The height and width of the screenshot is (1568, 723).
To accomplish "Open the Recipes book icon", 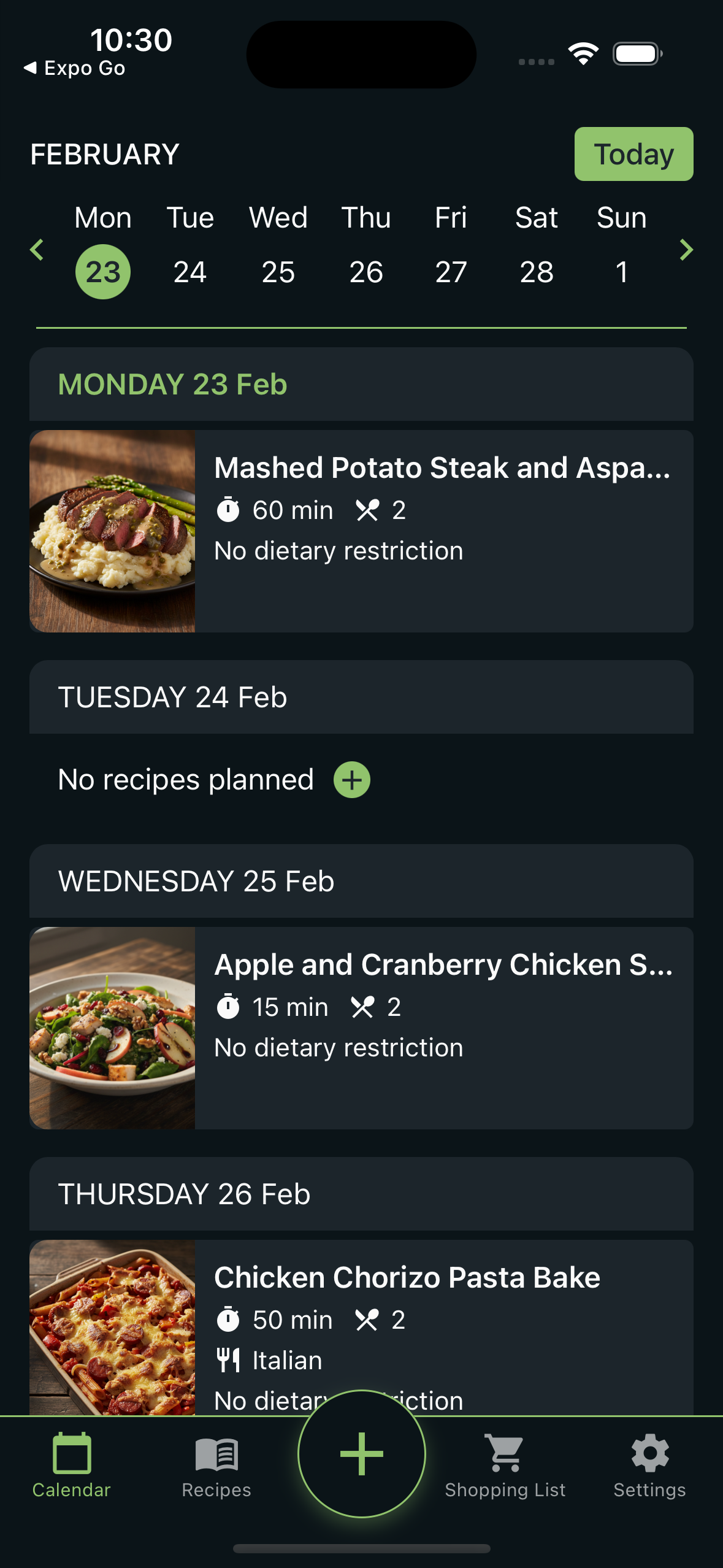I will (x=216, y=1455).
